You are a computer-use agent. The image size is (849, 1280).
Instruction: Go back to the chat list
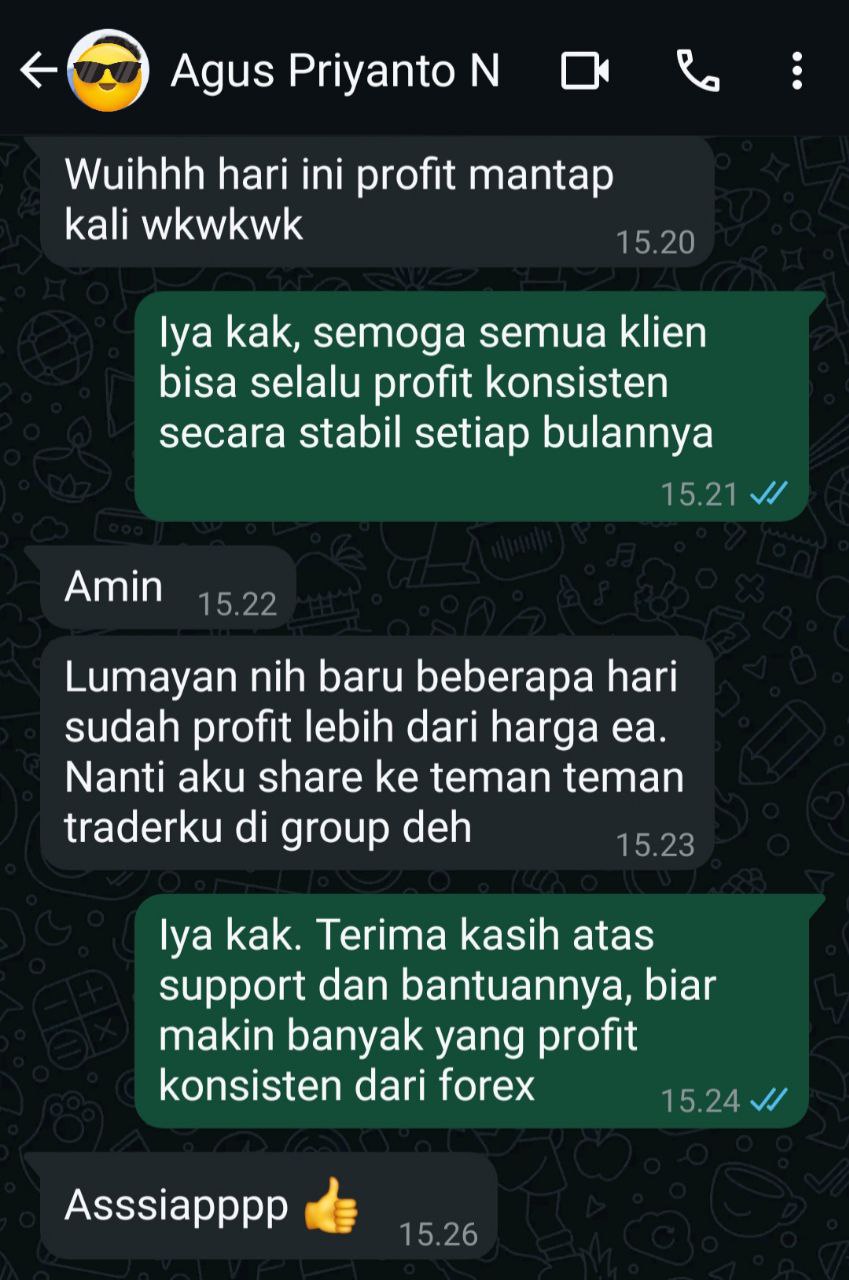tap(37, 71)
